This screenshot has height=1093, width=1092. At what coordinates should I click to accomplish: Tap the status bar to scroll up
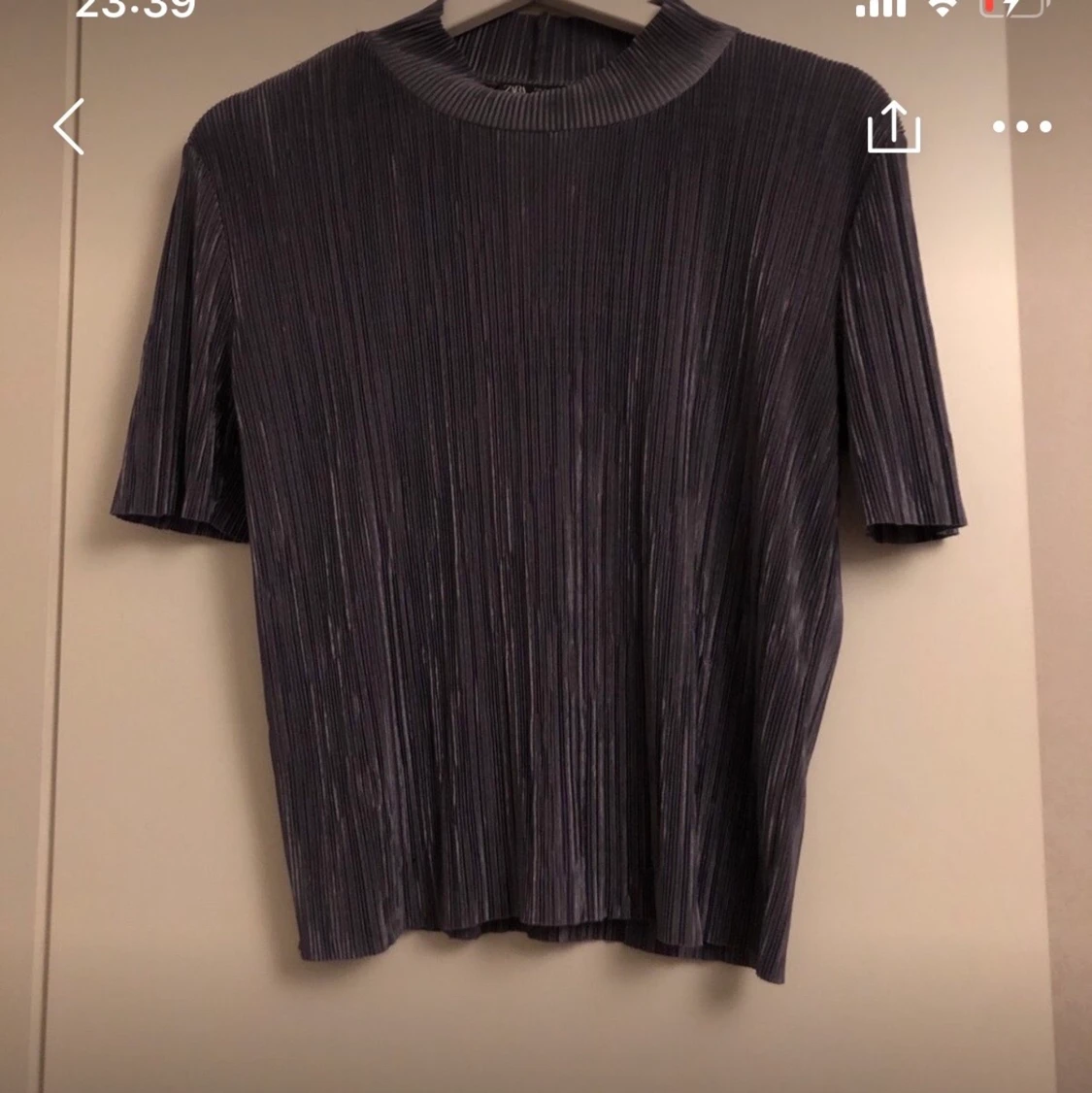546,14
